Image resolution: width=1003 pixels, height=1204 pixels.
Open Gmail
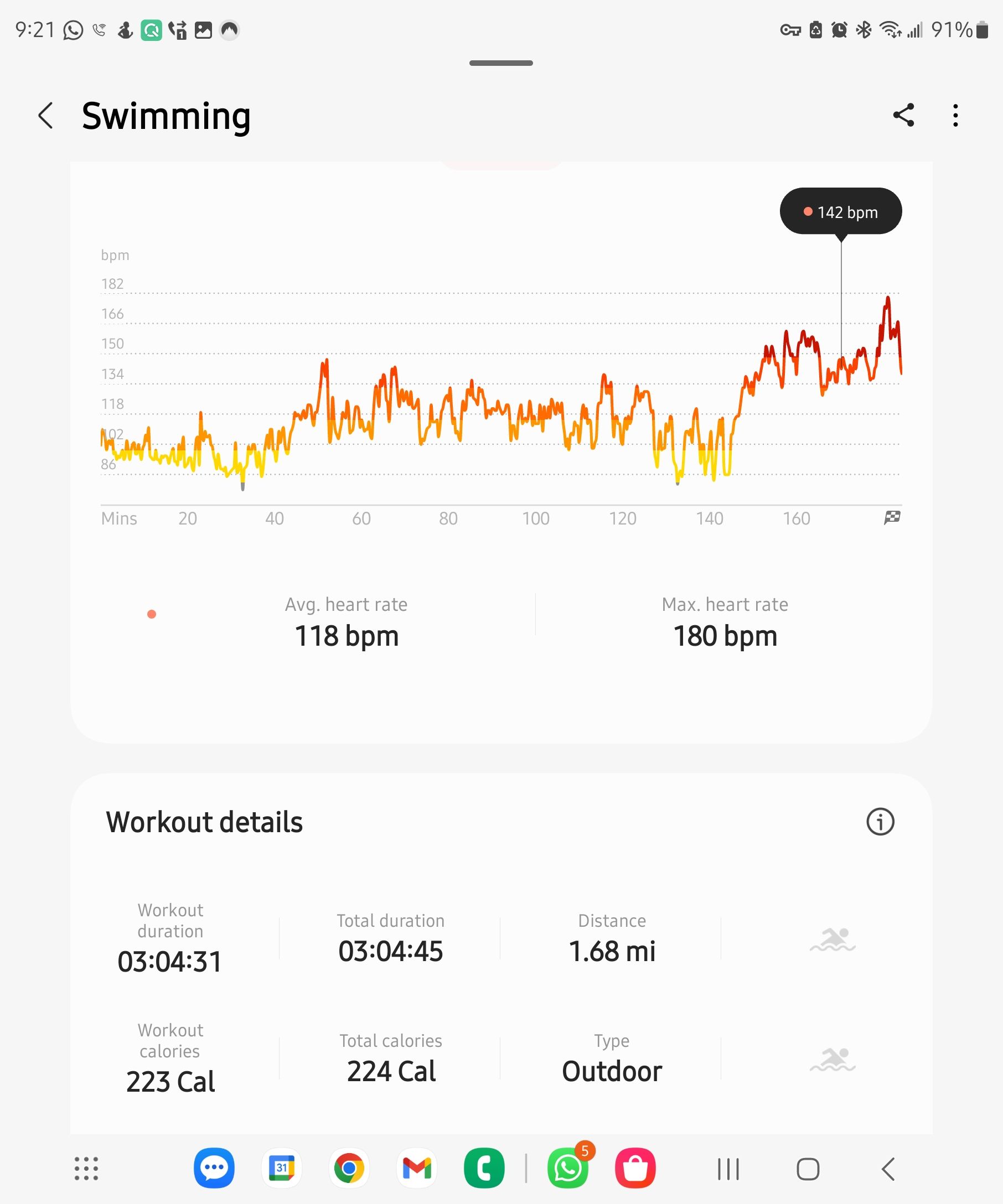417,1168
